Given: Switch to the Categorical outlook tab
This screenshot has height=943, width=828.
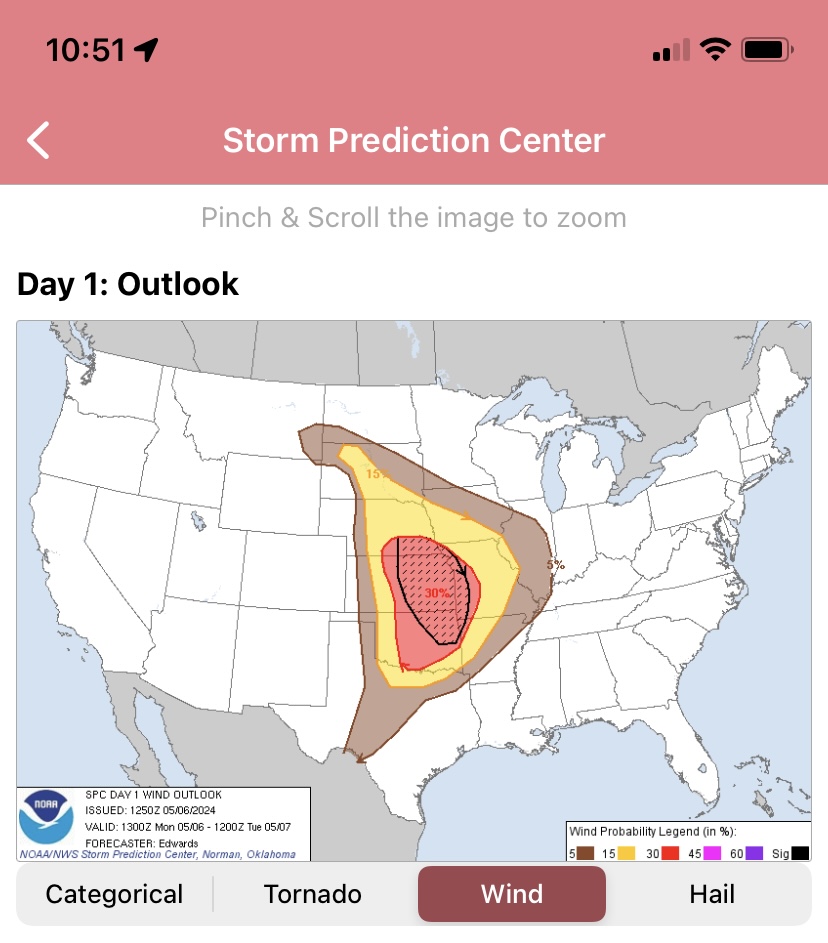Looking at the screenshot, I should pyautogui.click(x=114, y=894).
